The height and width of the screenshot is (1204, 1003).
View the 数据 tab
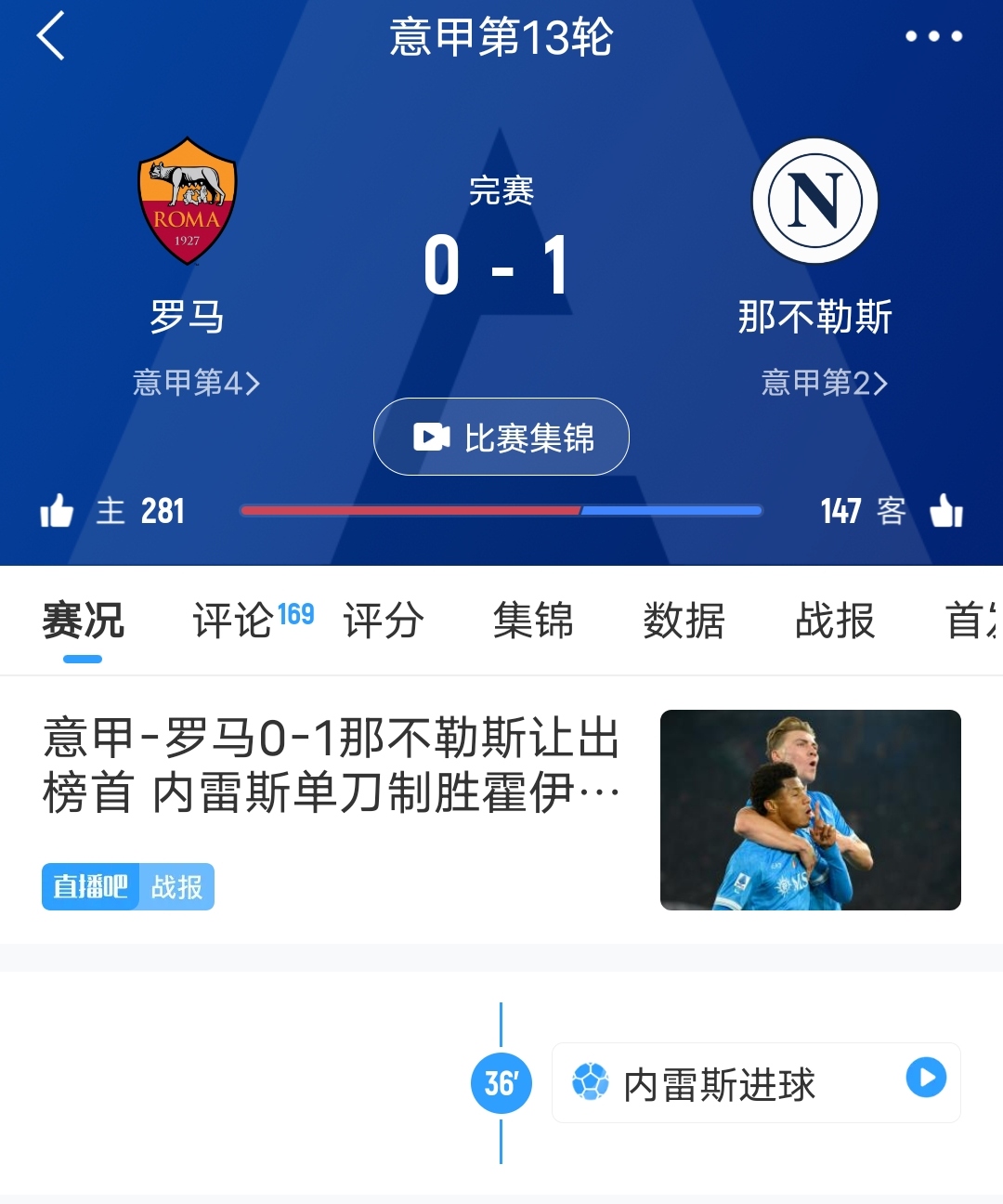click(x=684, y=620)
